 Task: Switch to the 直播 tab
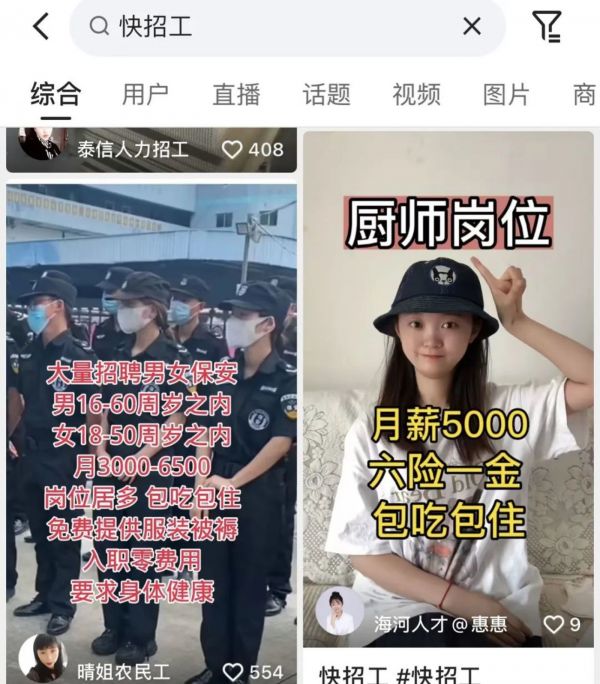click(236, 95)
